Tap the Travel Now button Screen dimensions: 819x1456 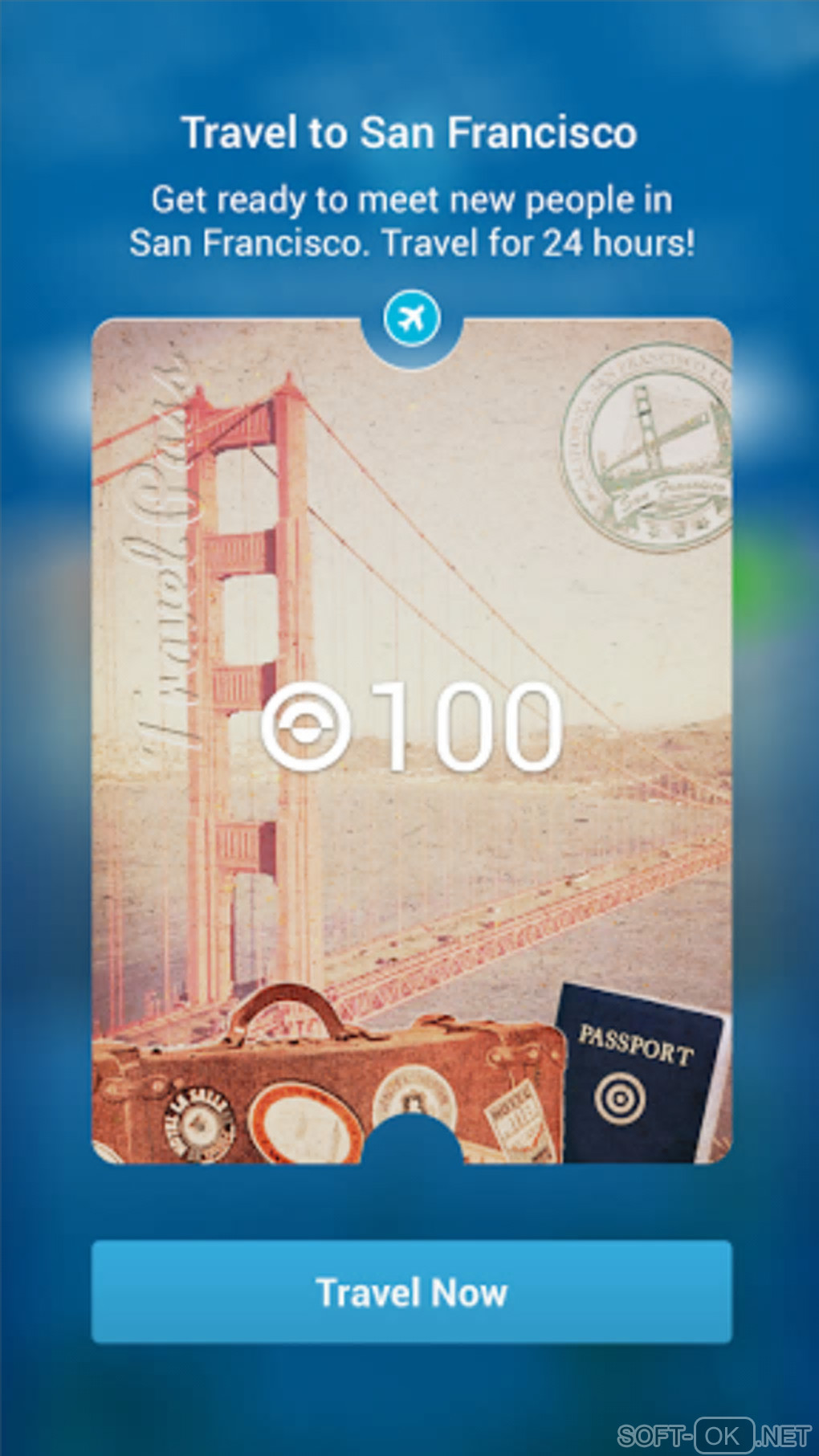(411, 1291)
